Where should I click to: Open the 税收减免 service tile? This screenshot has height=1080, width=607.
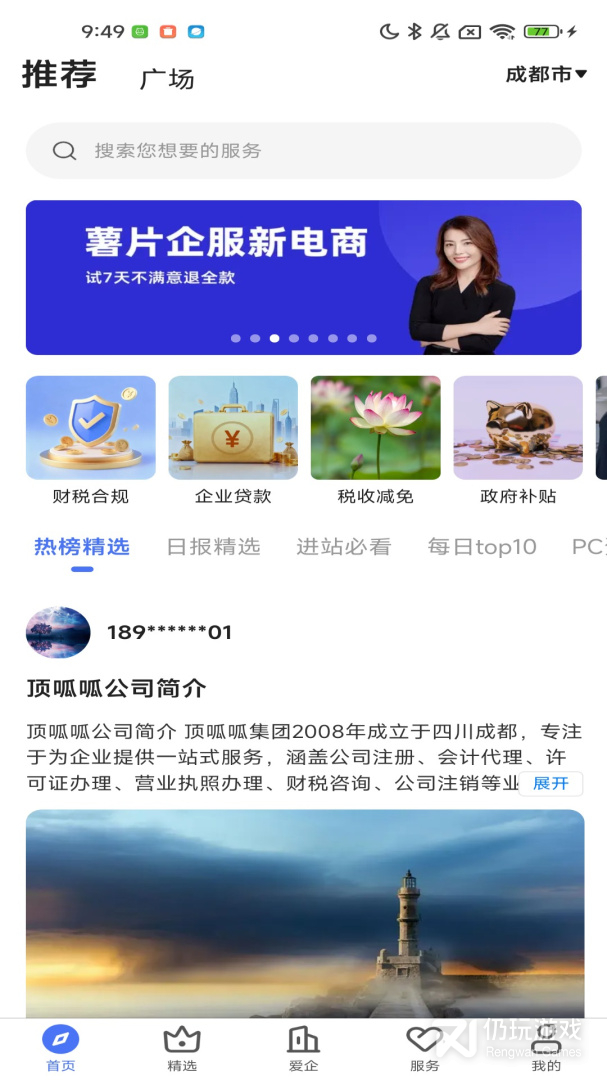375,440
